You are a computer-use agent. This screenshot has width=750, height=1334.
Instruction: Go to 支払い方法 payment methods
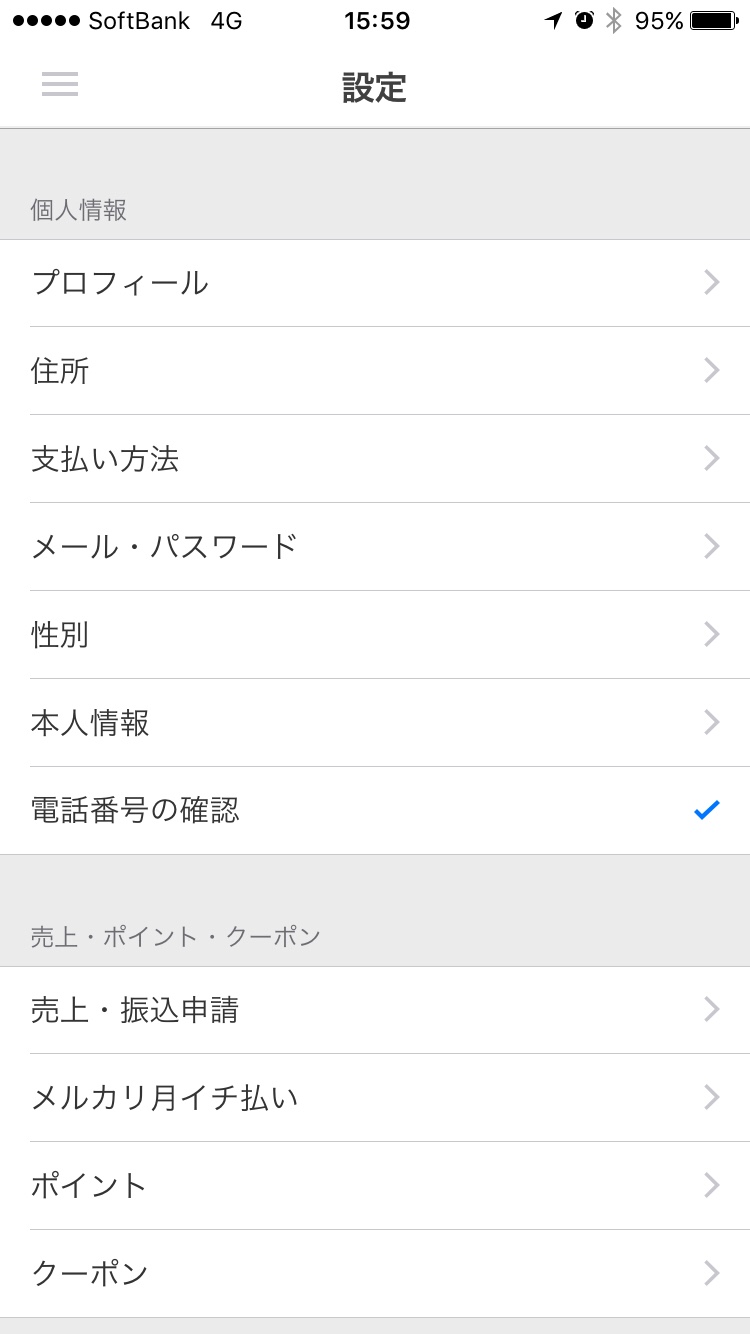[375, 459]
